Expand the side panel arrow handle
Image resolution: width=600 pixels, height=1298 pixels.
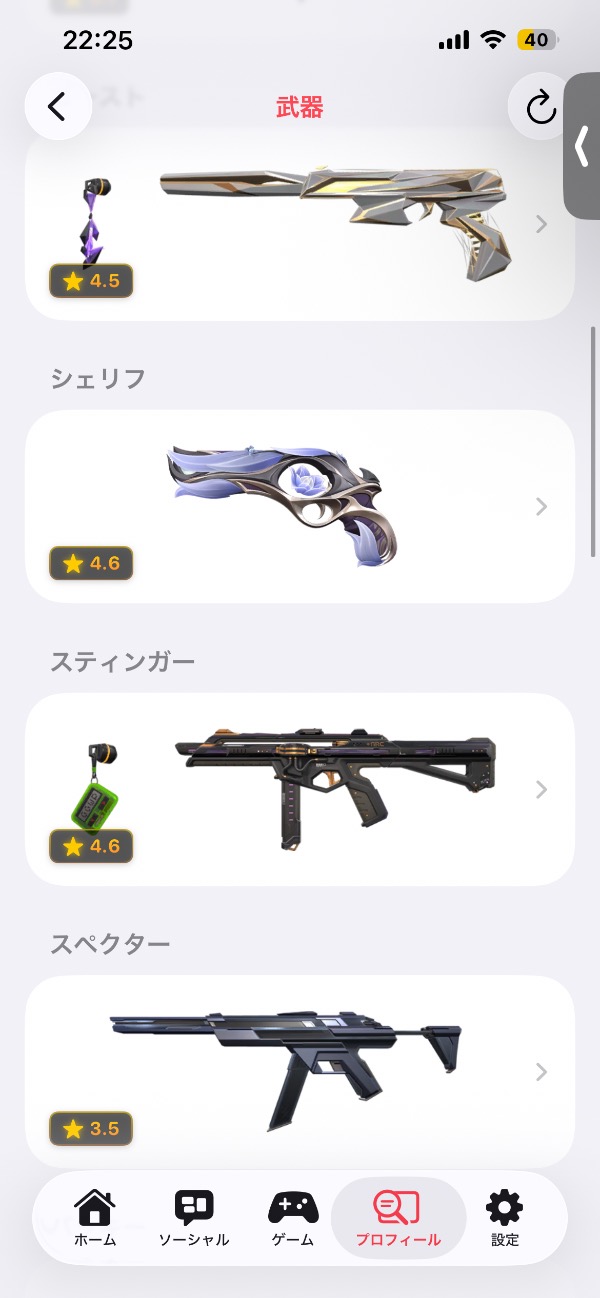582,147
